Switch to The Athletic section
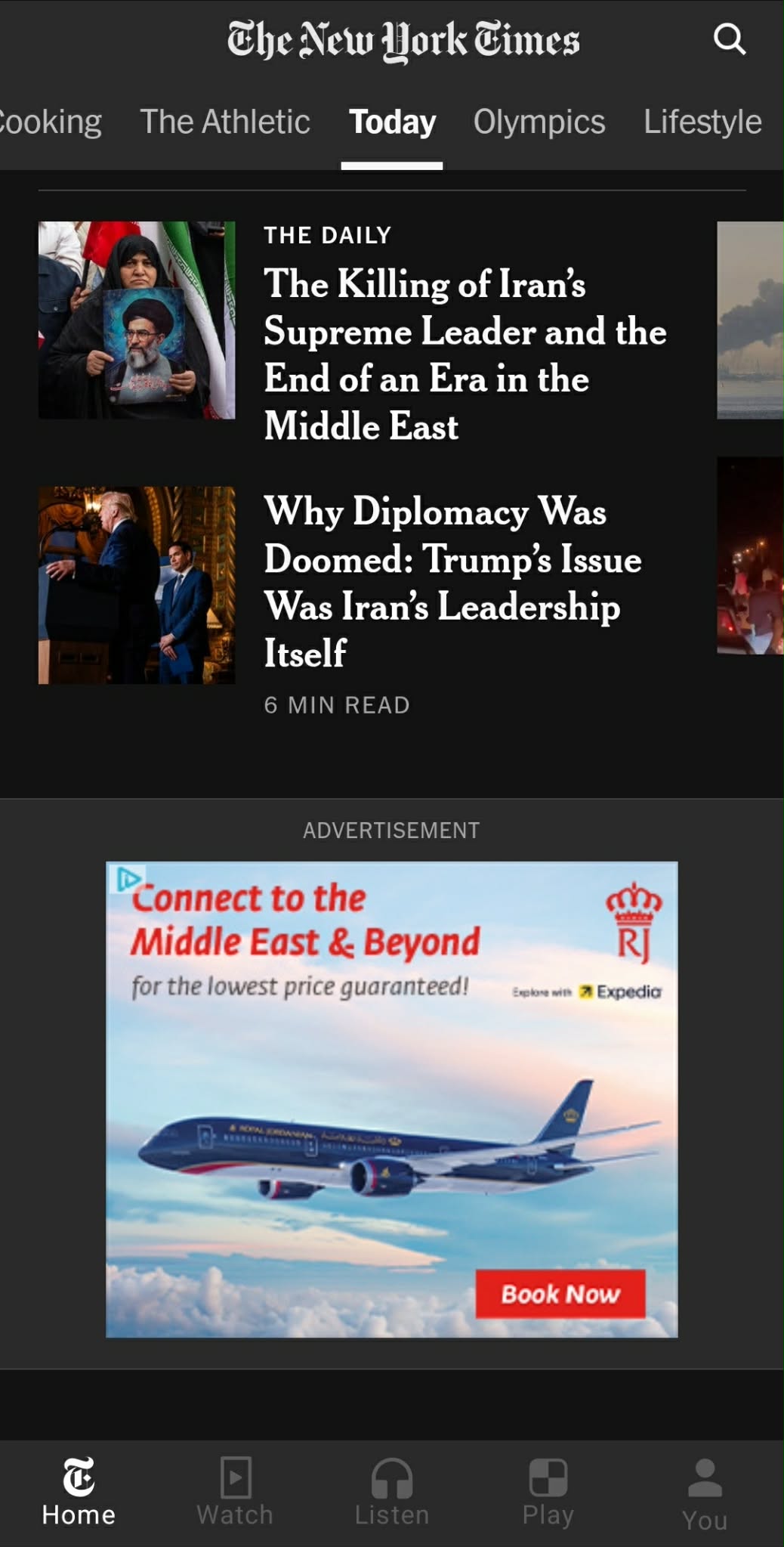Viewport: 784px width, 1547px height. tap(224, 122)
